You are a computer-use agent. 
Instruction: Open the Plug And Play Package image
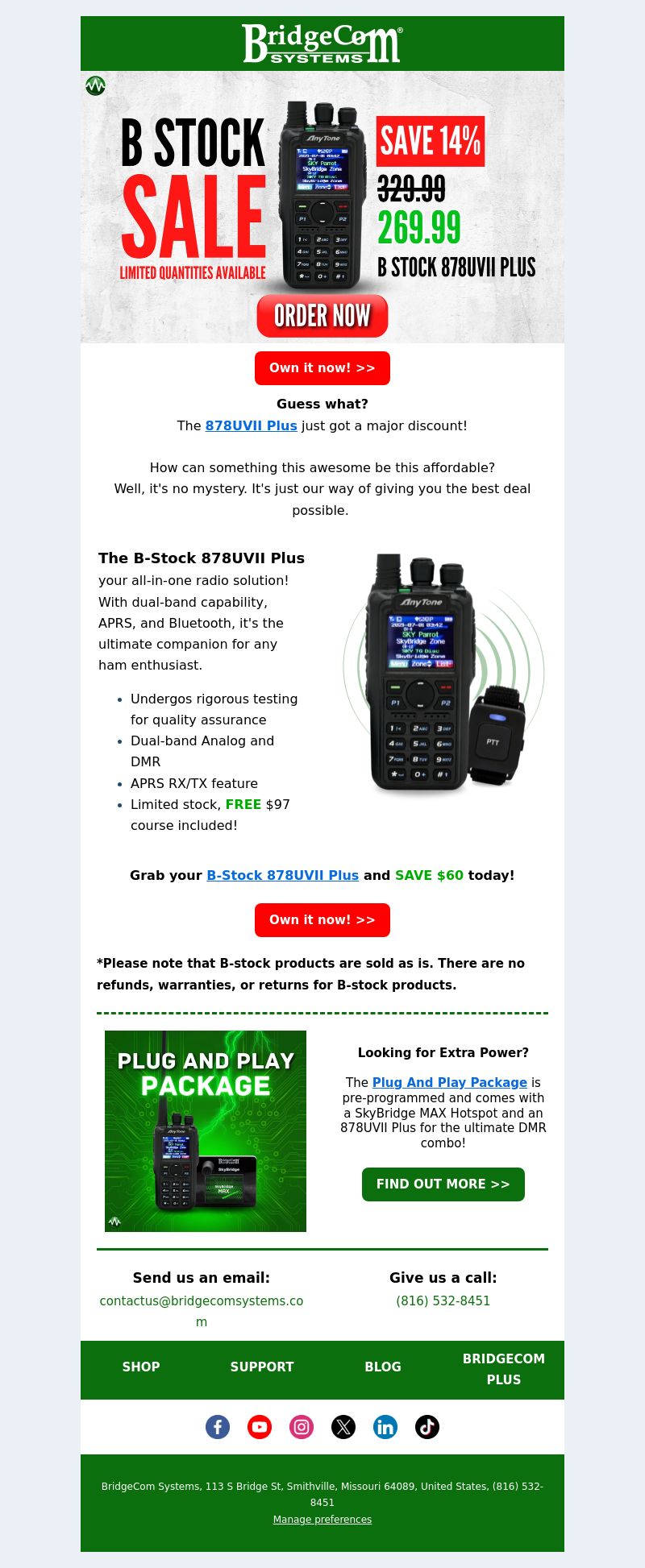click(x=206, y=1131)
